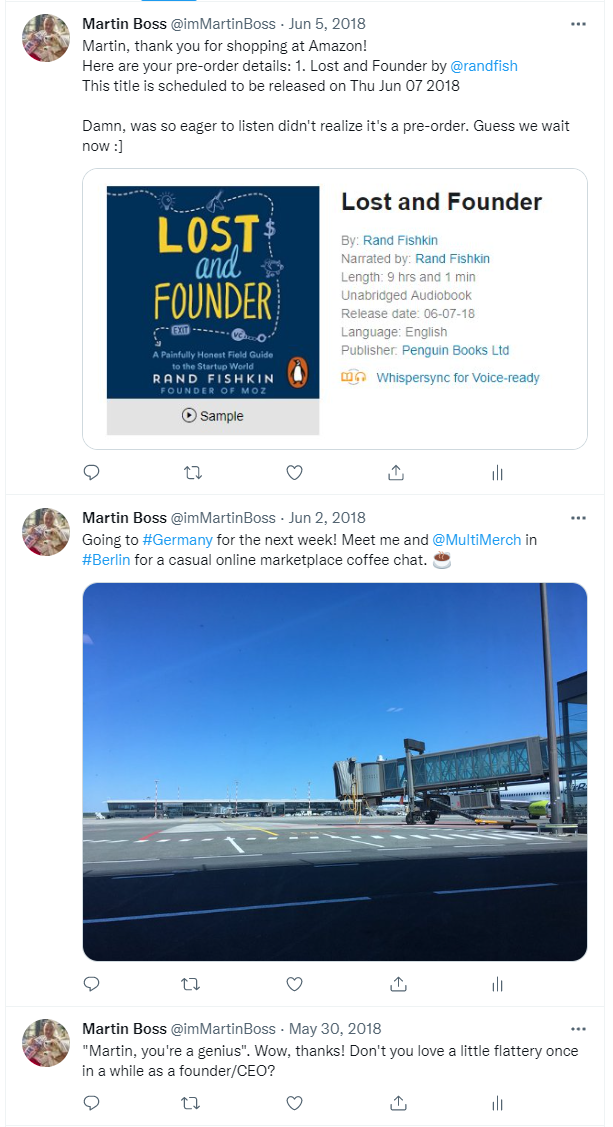Viewport: 613px width, 1127px height.
Task: View analytics for the Jun 5 tweet
Action: [497, 472]
